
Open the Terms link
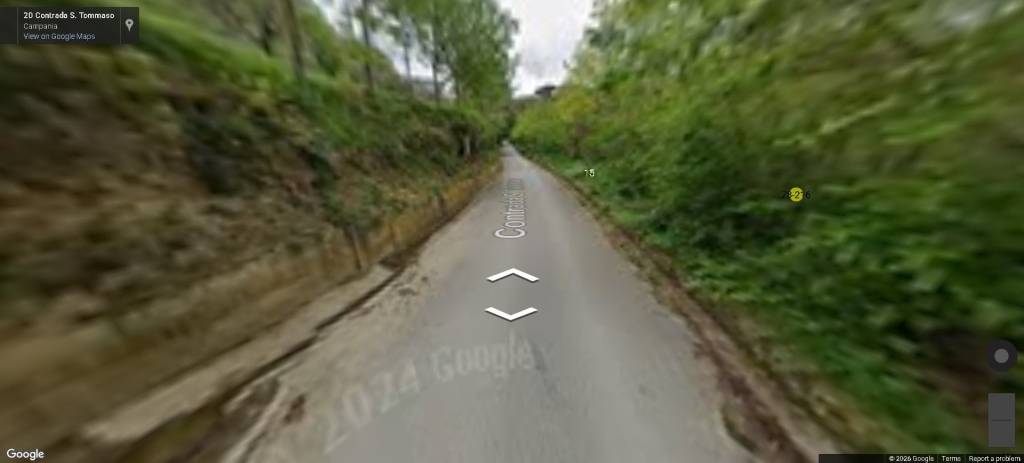click(951, 459)
